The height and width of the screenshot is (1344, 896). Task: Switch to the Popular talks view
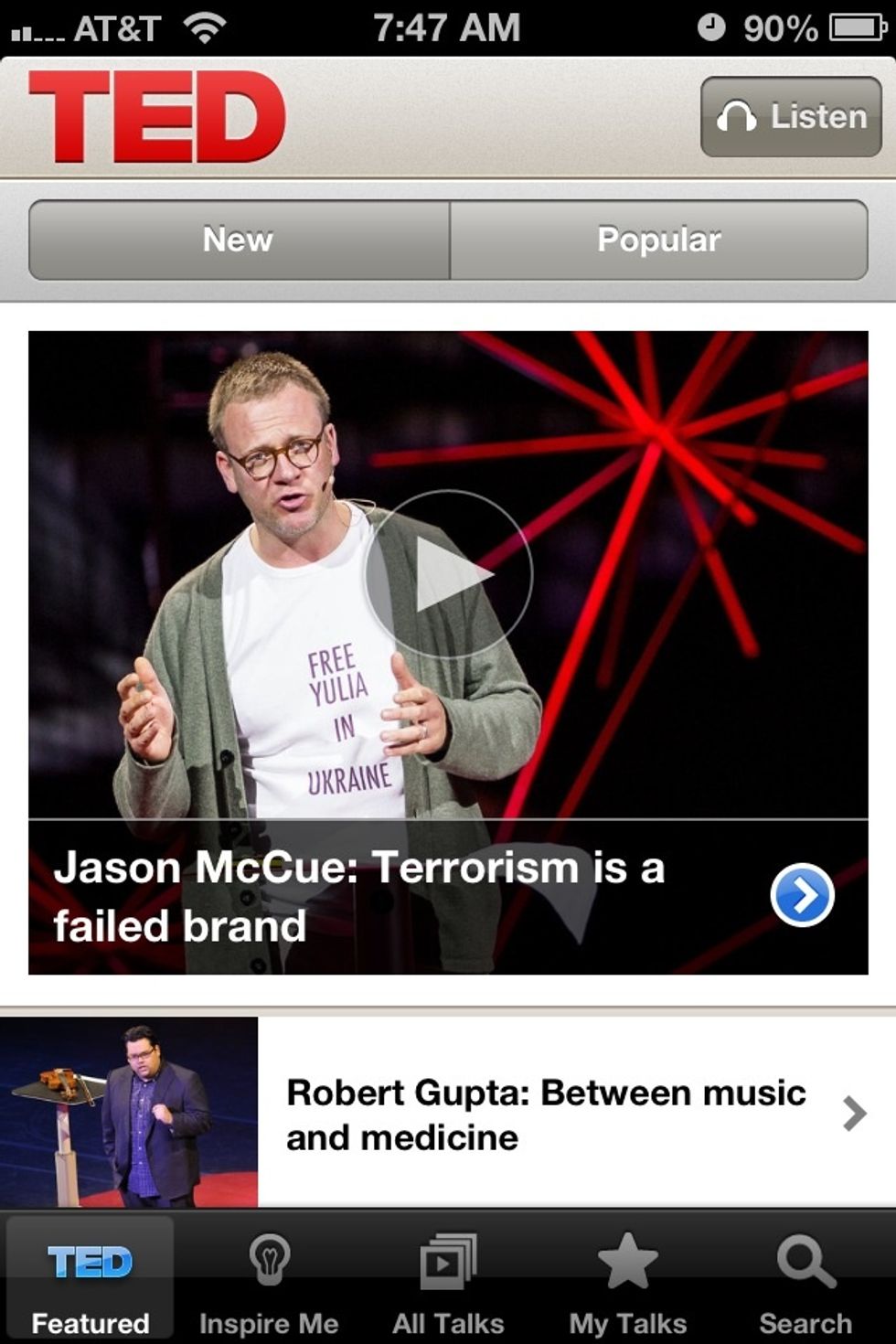click(x=660, y=240)
